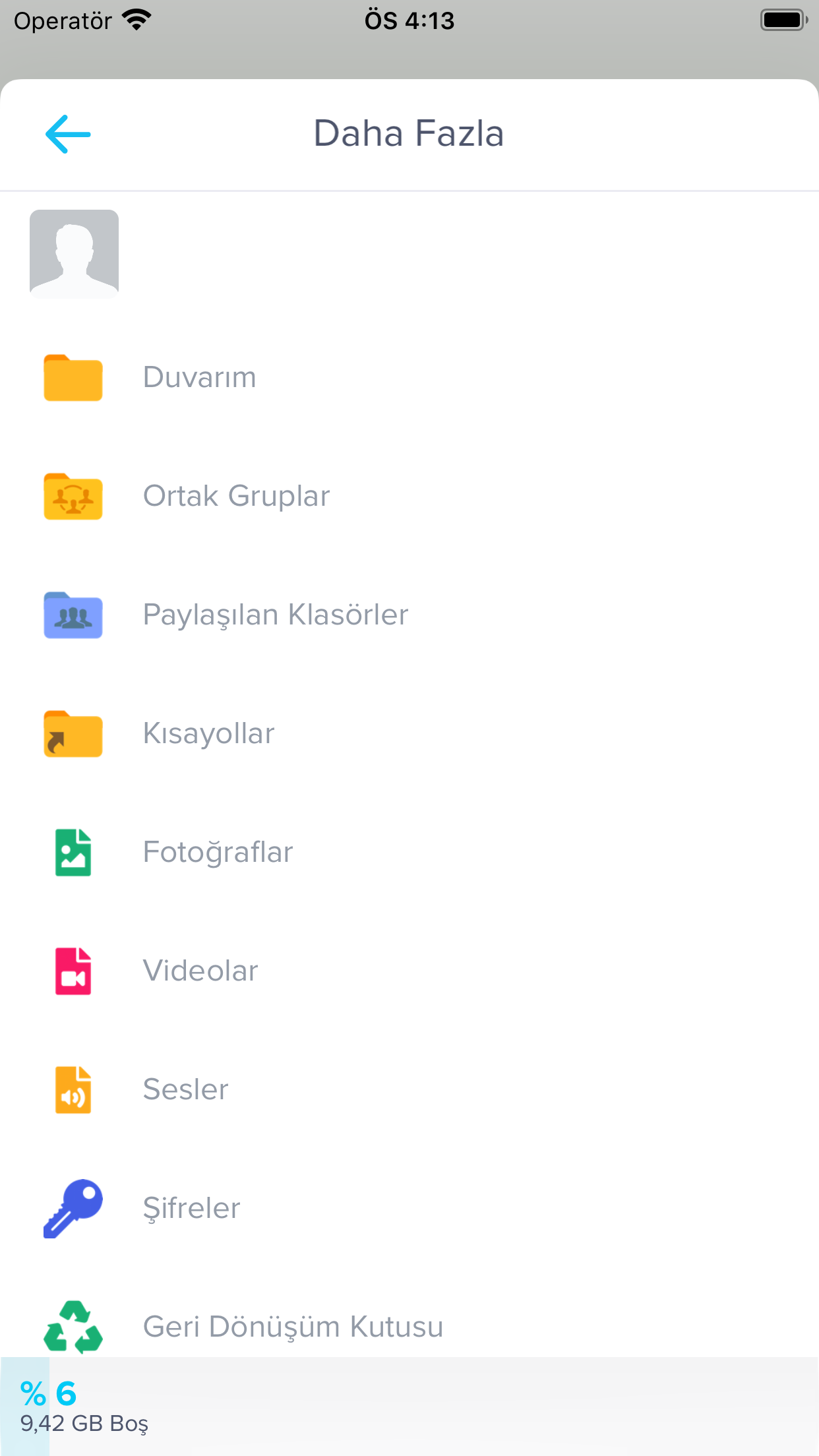The width and height of the screenshot is (819, 1456).
Task: Click the Wi-Fi indicator in status bar
Action: [x=135, y=20]
